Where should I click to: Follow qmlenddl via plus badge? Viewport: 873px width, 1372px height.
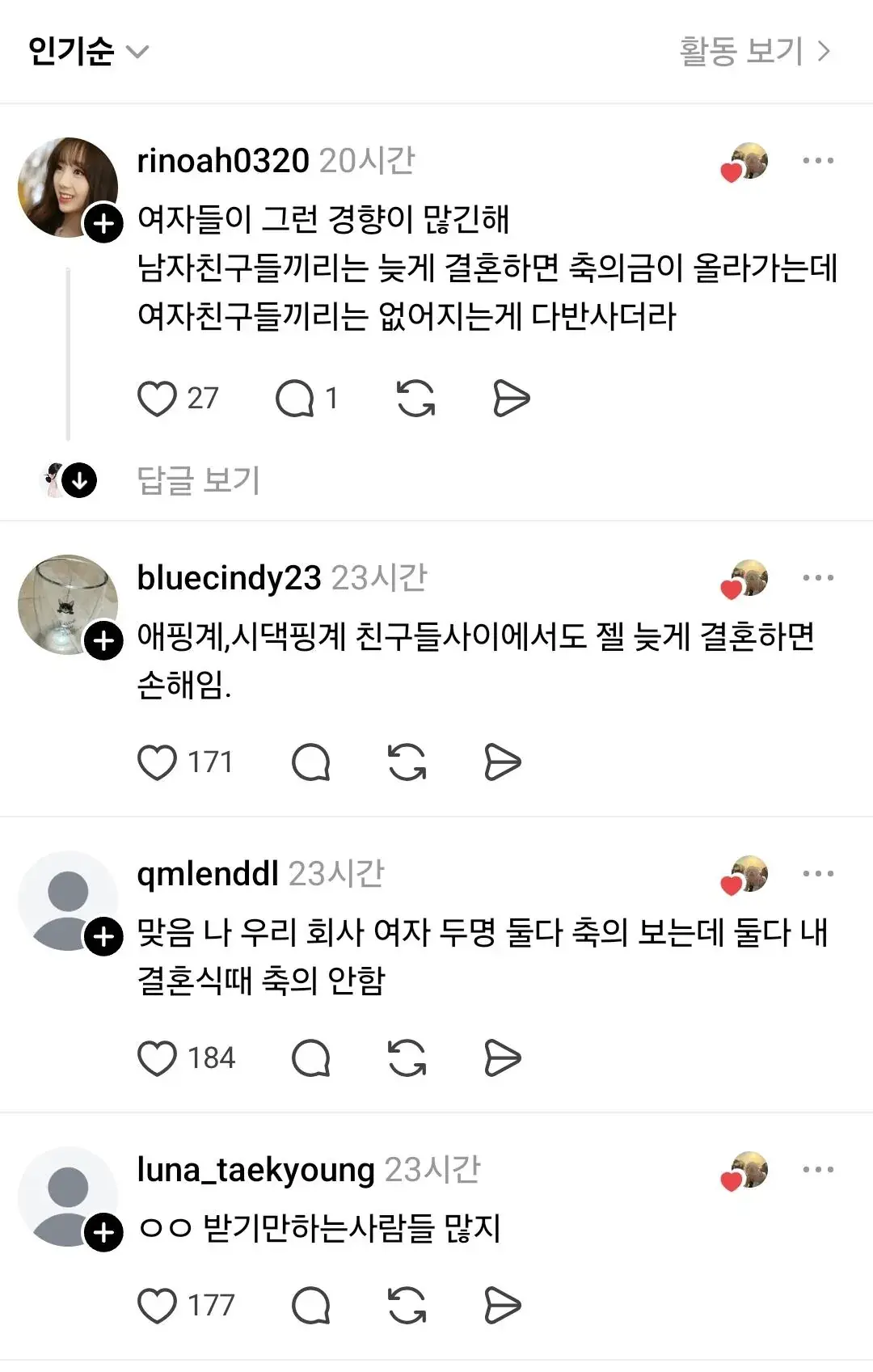point(104,937)
